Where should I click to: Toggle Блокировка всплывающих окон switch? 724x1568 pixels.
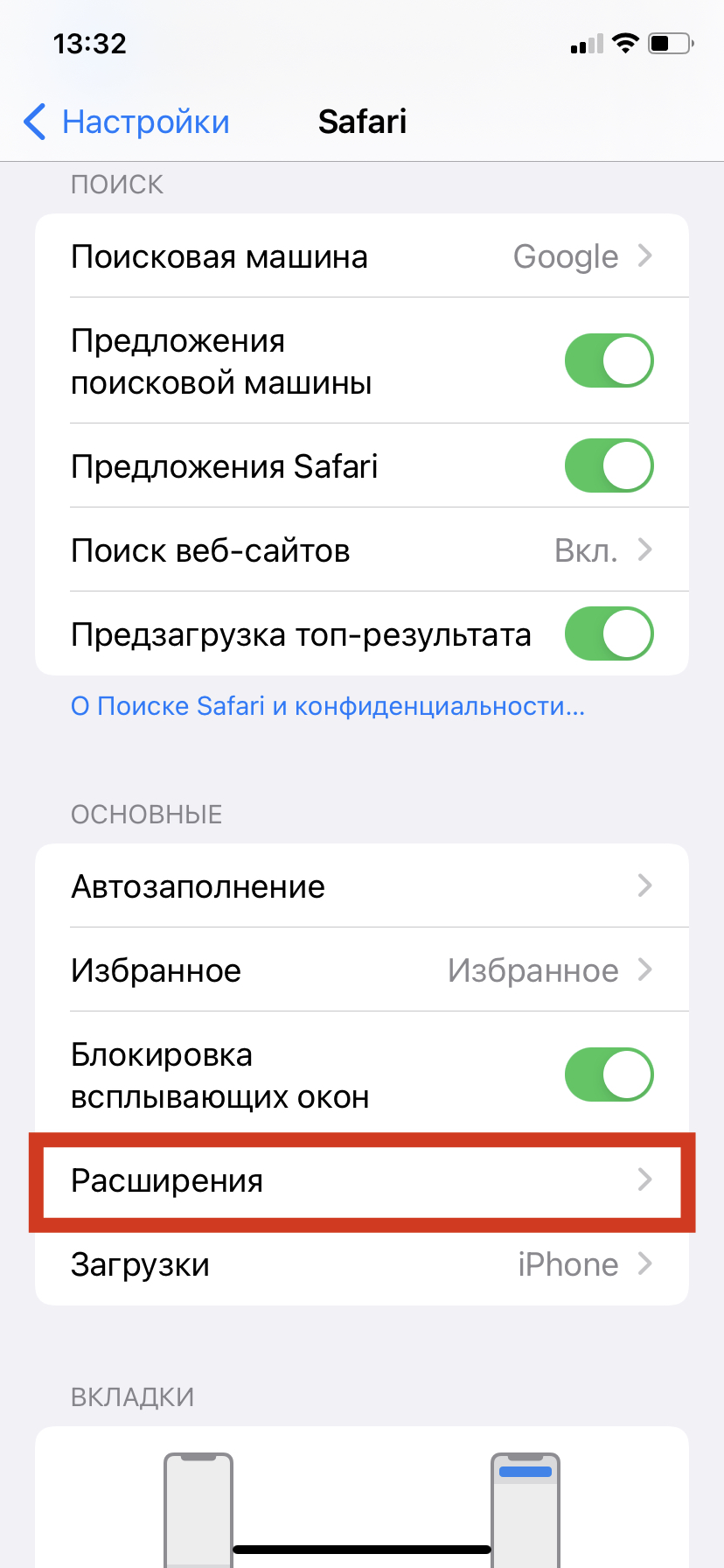click(609, 1075)
